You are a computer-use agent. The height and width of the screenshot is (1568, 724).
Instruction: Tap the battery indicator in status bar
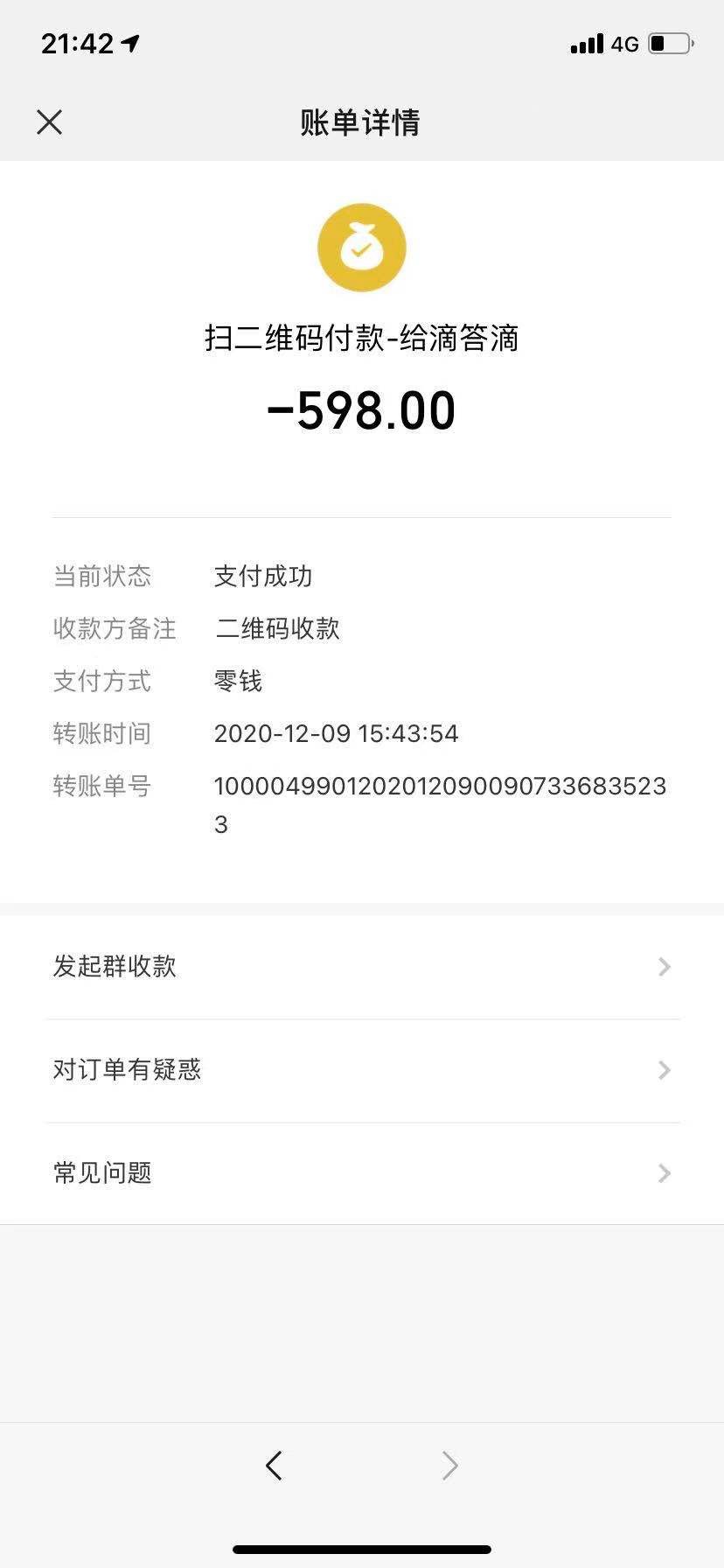tap(667, 42)
